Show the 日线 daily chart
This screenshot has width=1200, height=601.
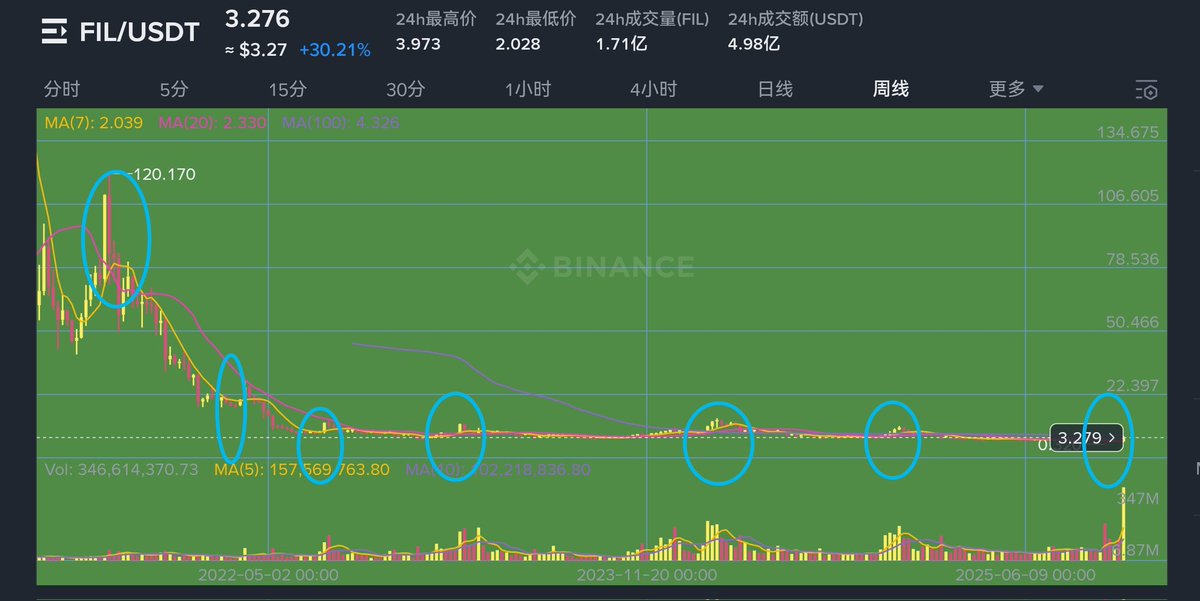pos(775,89)
